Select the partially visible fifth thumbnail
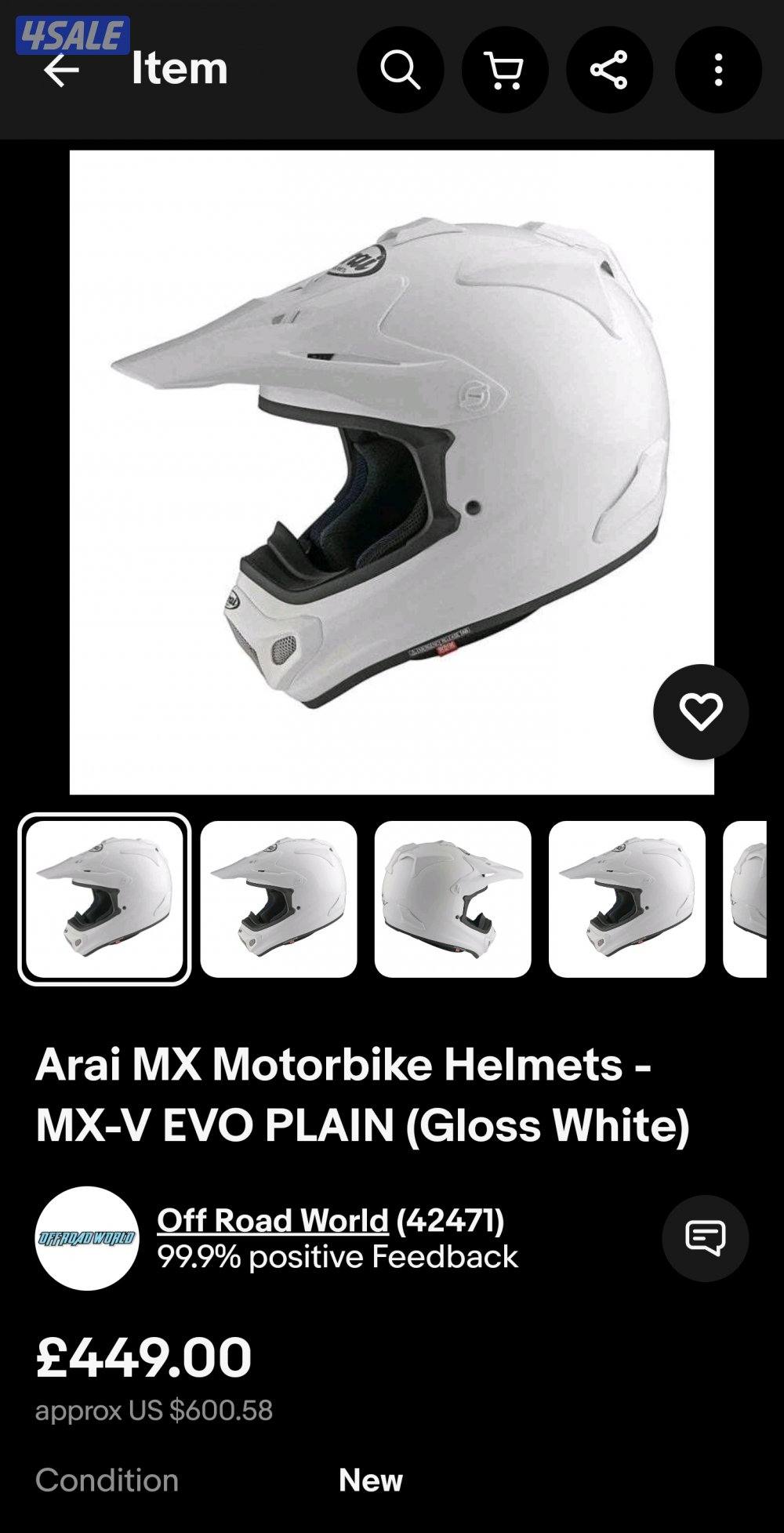This screenshot has height=1533, width=784. pyautogui.click(x=746, y=899)
